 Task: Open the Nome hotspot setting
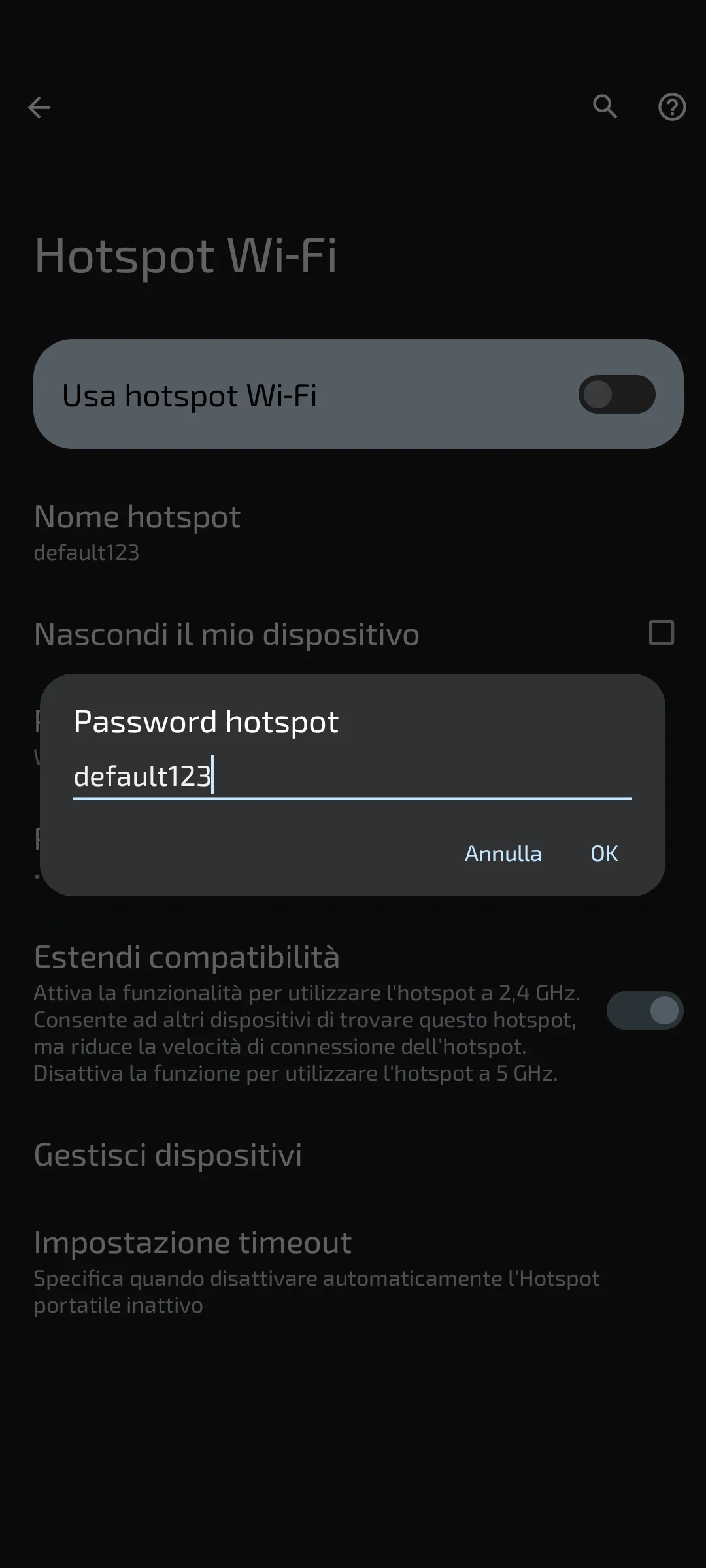[353, 532]
